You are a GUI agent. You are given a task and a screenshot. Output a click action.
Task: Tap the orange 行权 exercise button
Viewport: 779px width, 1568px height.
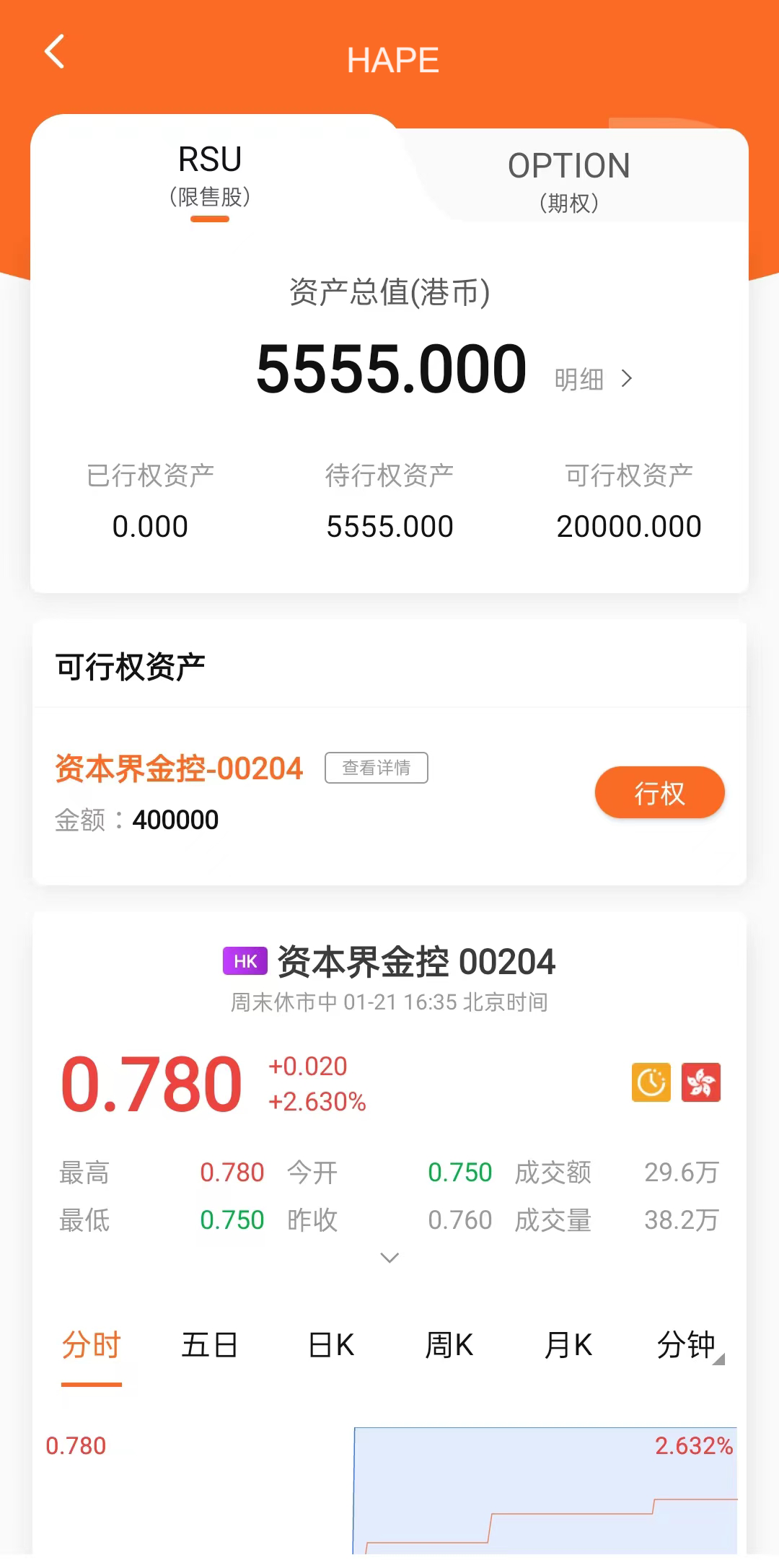(x=659, y=793)
